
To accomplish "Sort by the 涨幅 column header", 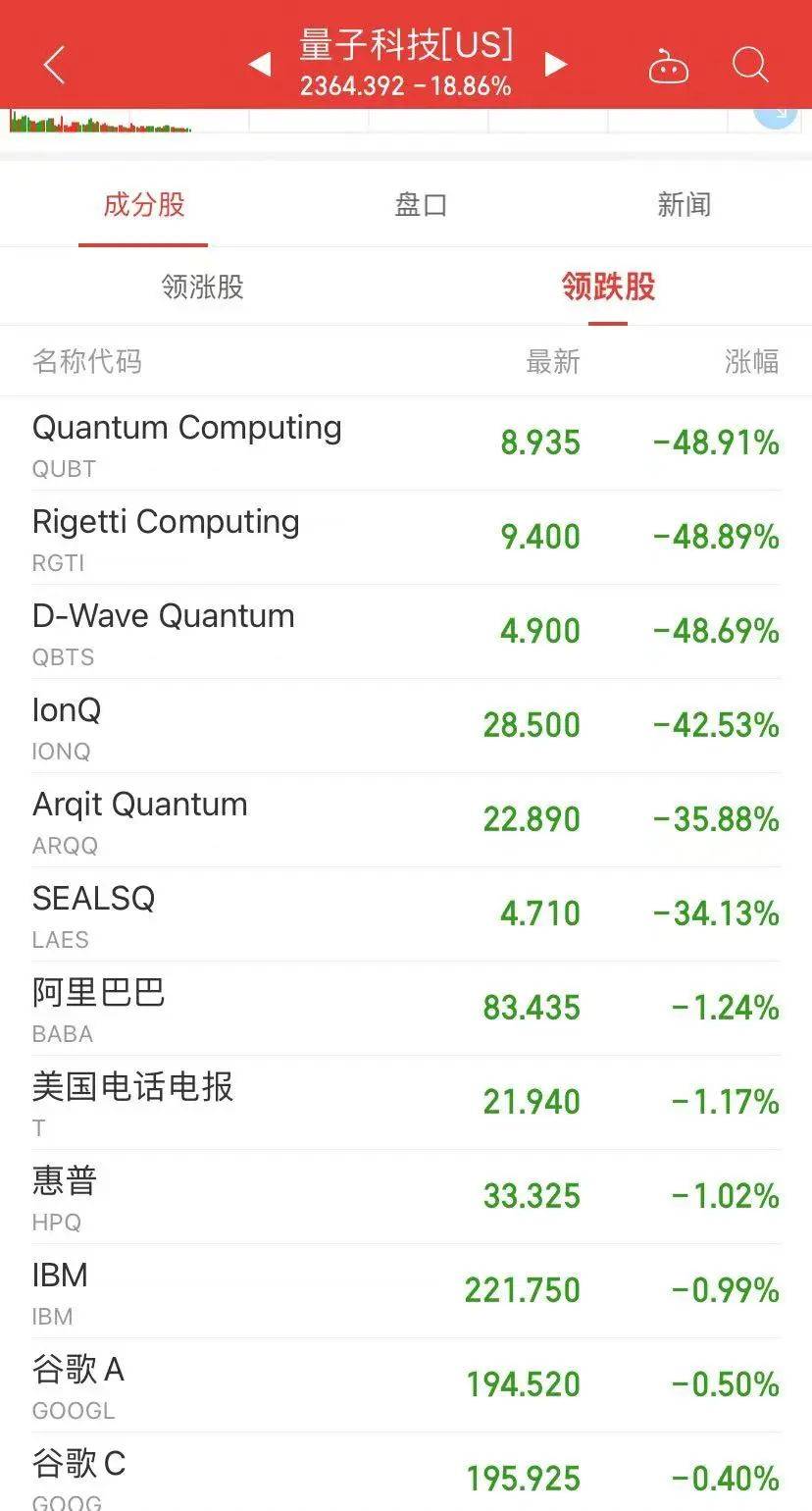I will (x=751, y=361).
